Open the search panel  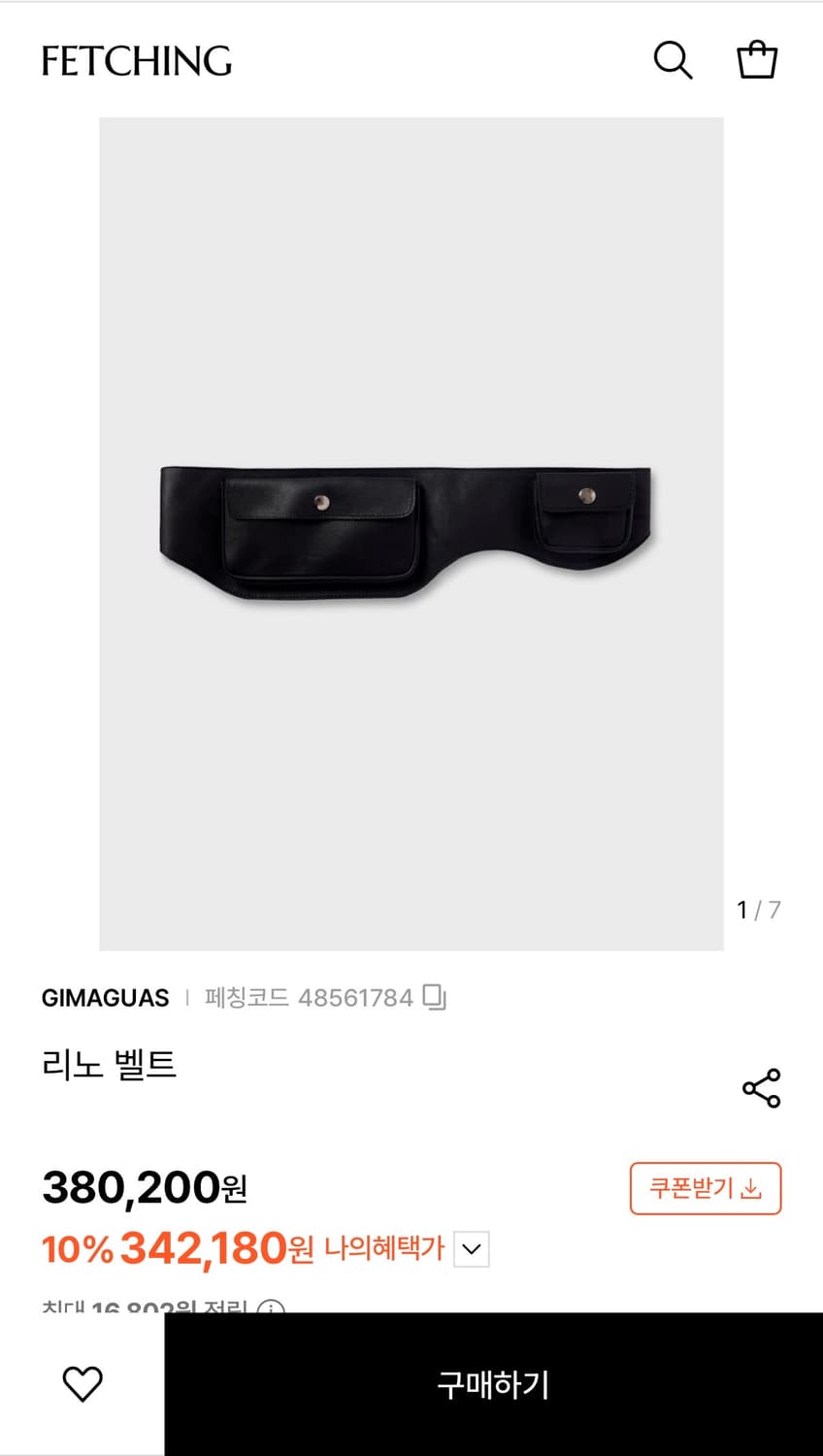tap(674, 60)
